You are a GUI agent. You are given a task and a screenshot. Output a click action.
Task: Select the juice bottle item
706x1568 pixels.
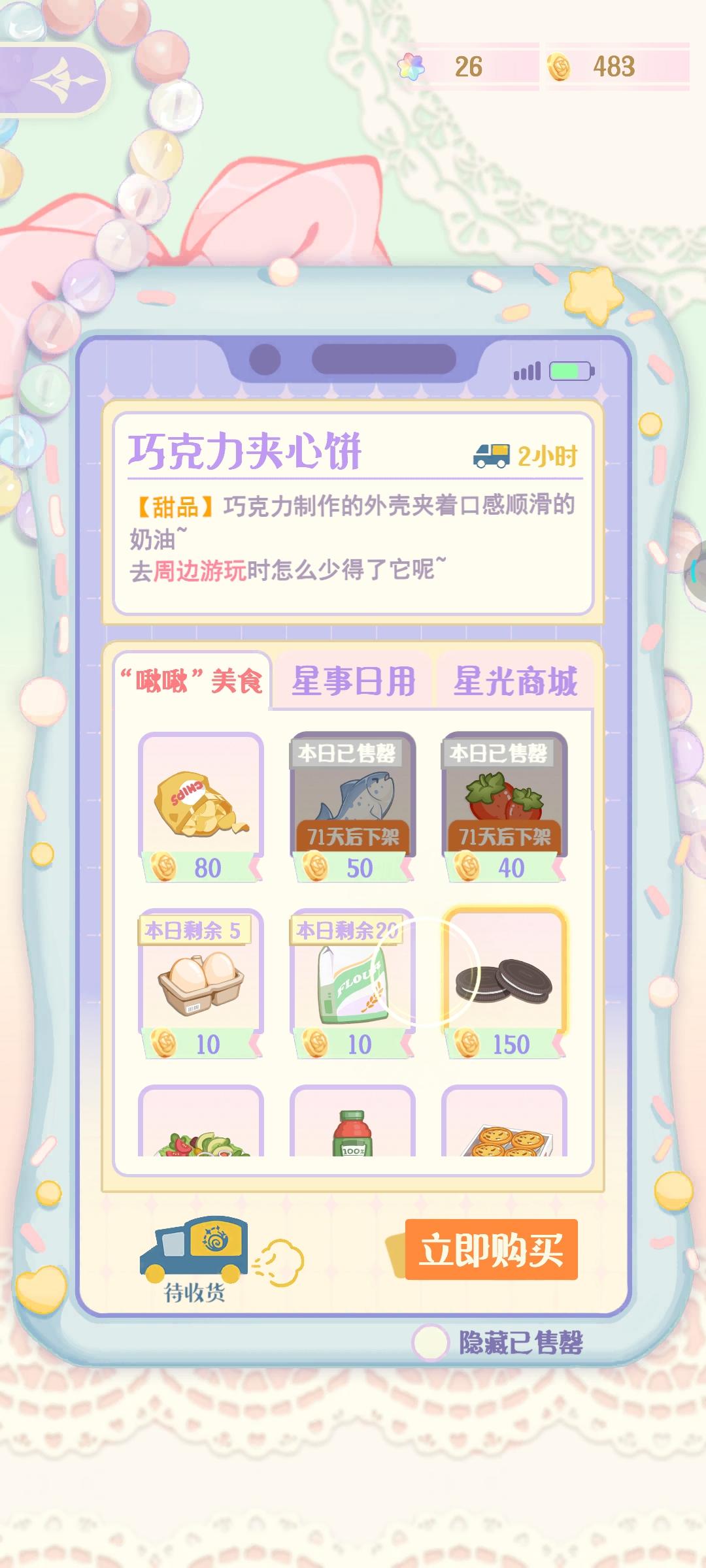(x=352, y=1134)
